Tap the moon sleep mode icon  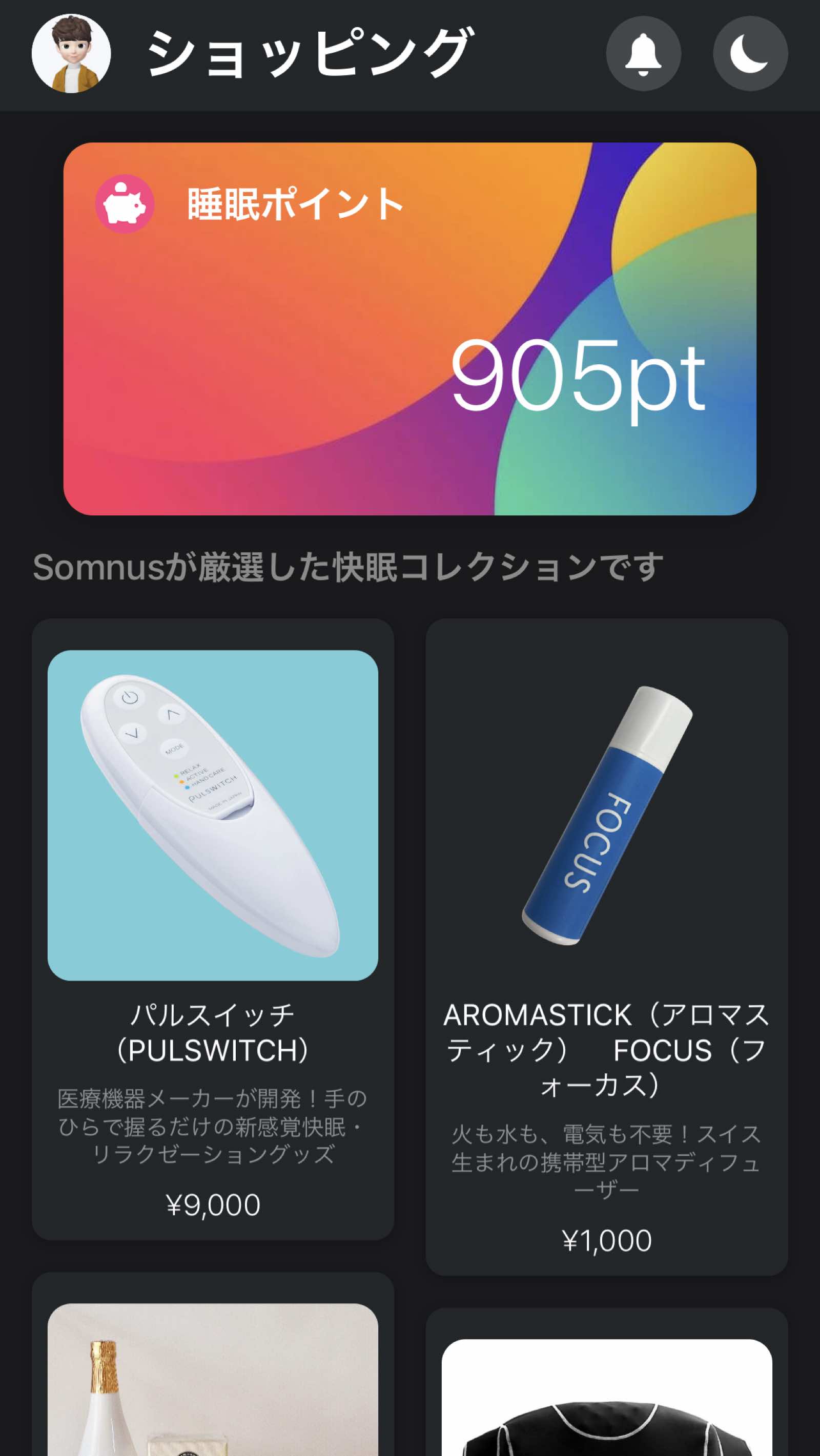click(750, 54)
